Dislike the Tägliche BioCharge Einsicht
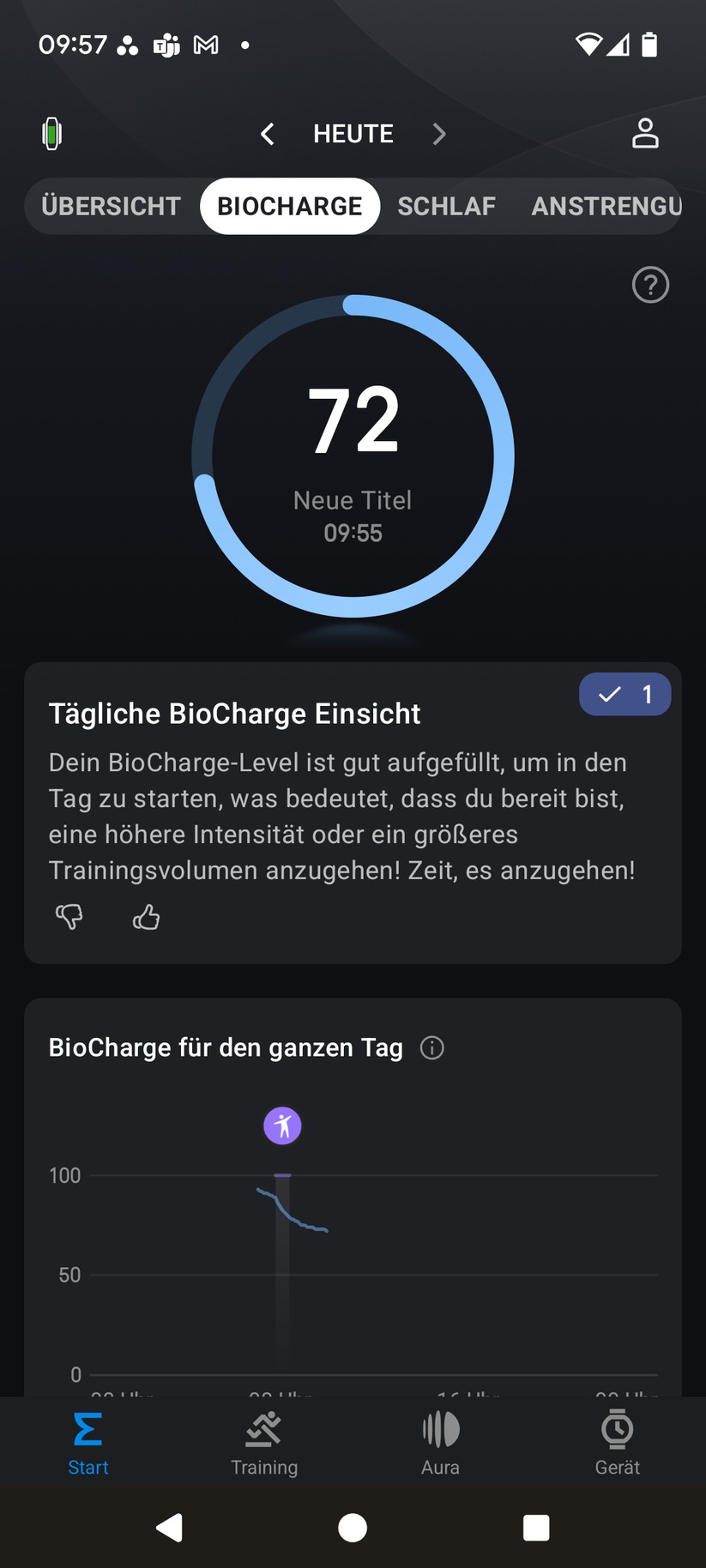 point(69,917)
